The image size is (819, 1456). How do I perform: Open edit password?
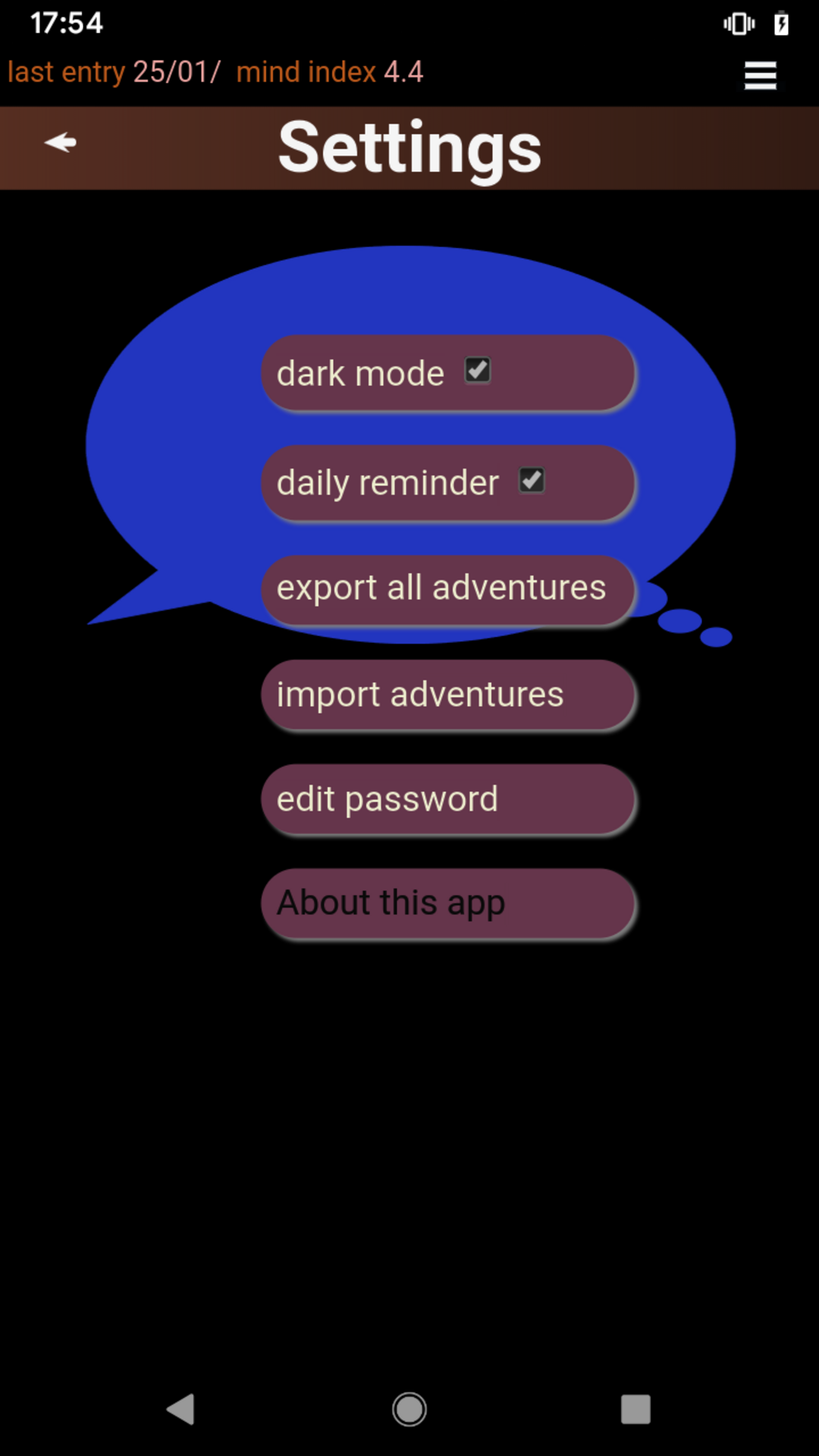(x=447, y=799)
